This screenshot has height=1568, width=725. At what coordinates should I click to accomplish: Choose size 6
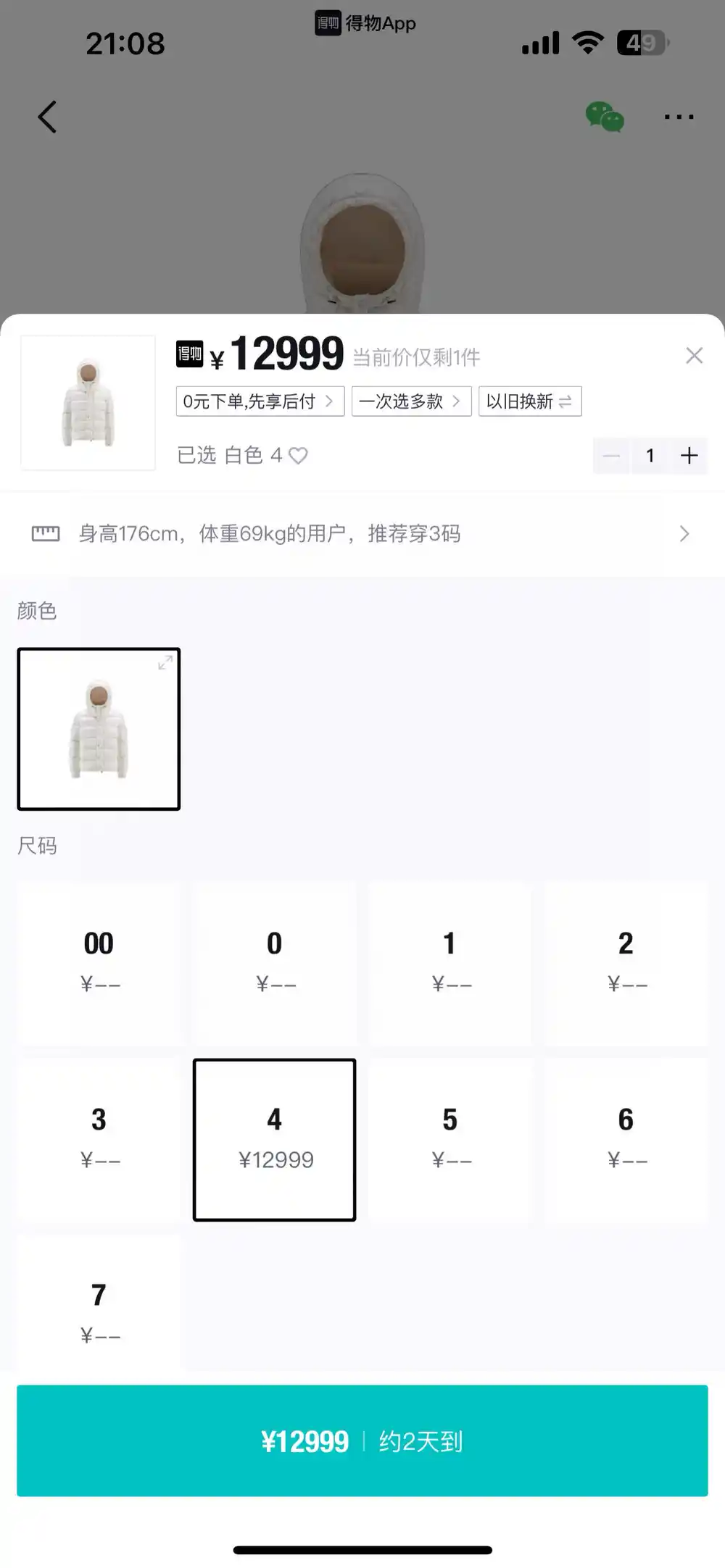click(x=626, y=1139)
